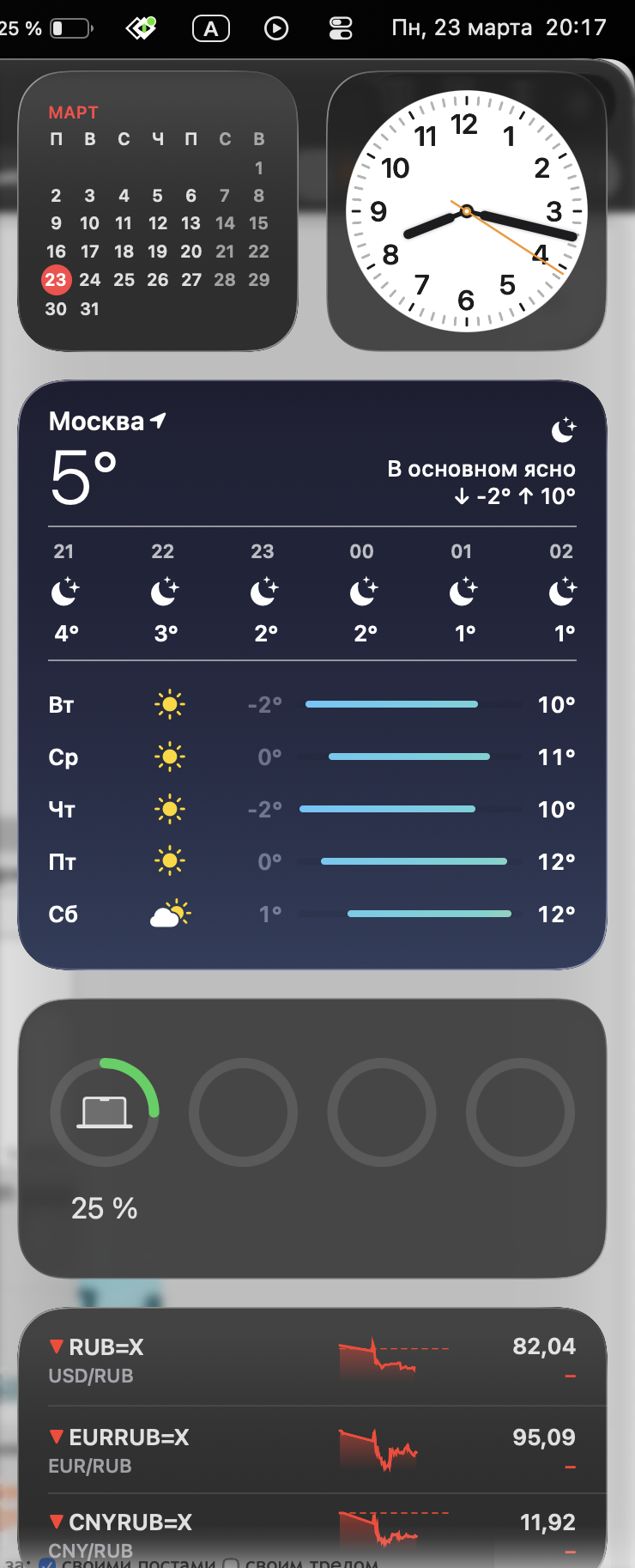Open the March calendar widget
The height and width of the screenshot is (1568, 635).
[158, 211]
